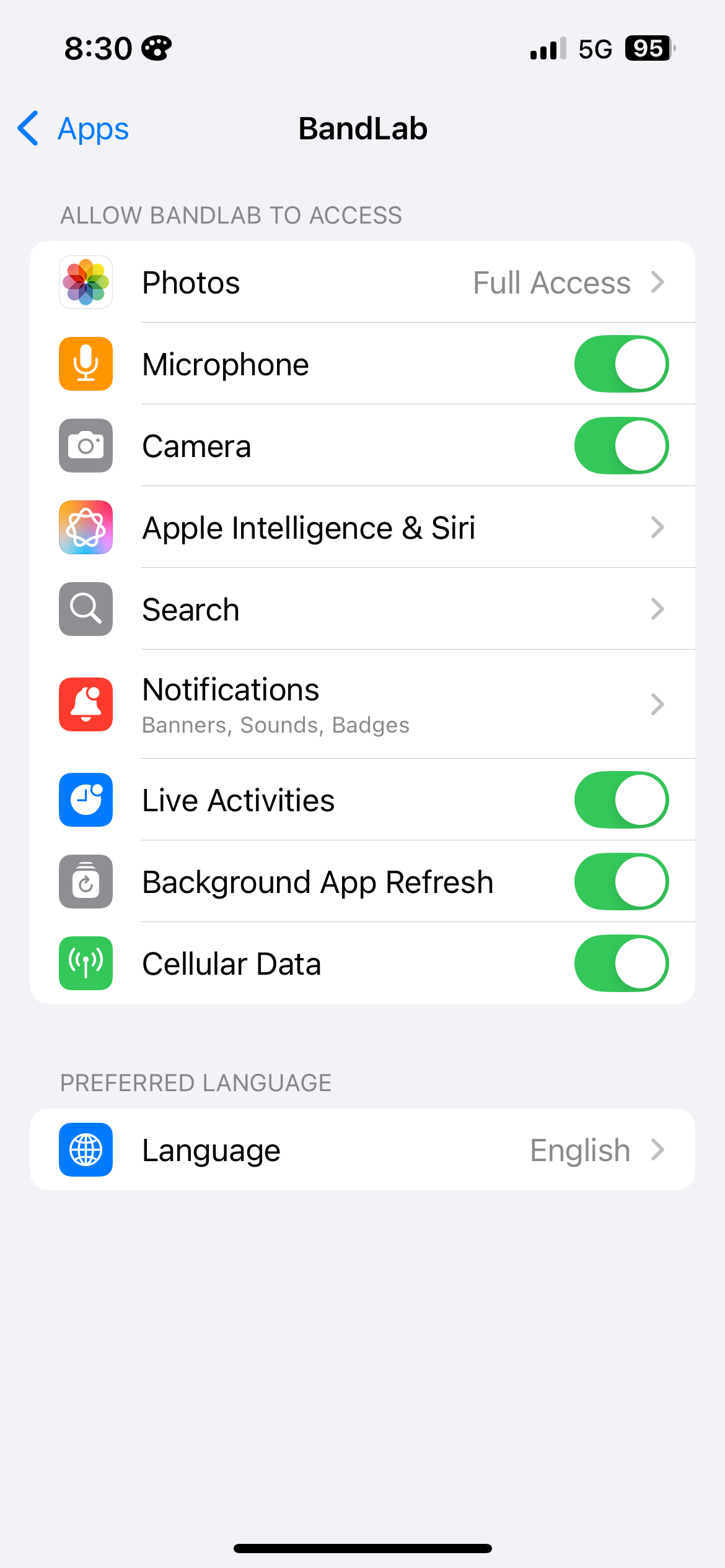Switch off Background App Refresh
Image resolution: width=725 pixels, height=1568 pixels.
tap(621, 882)
